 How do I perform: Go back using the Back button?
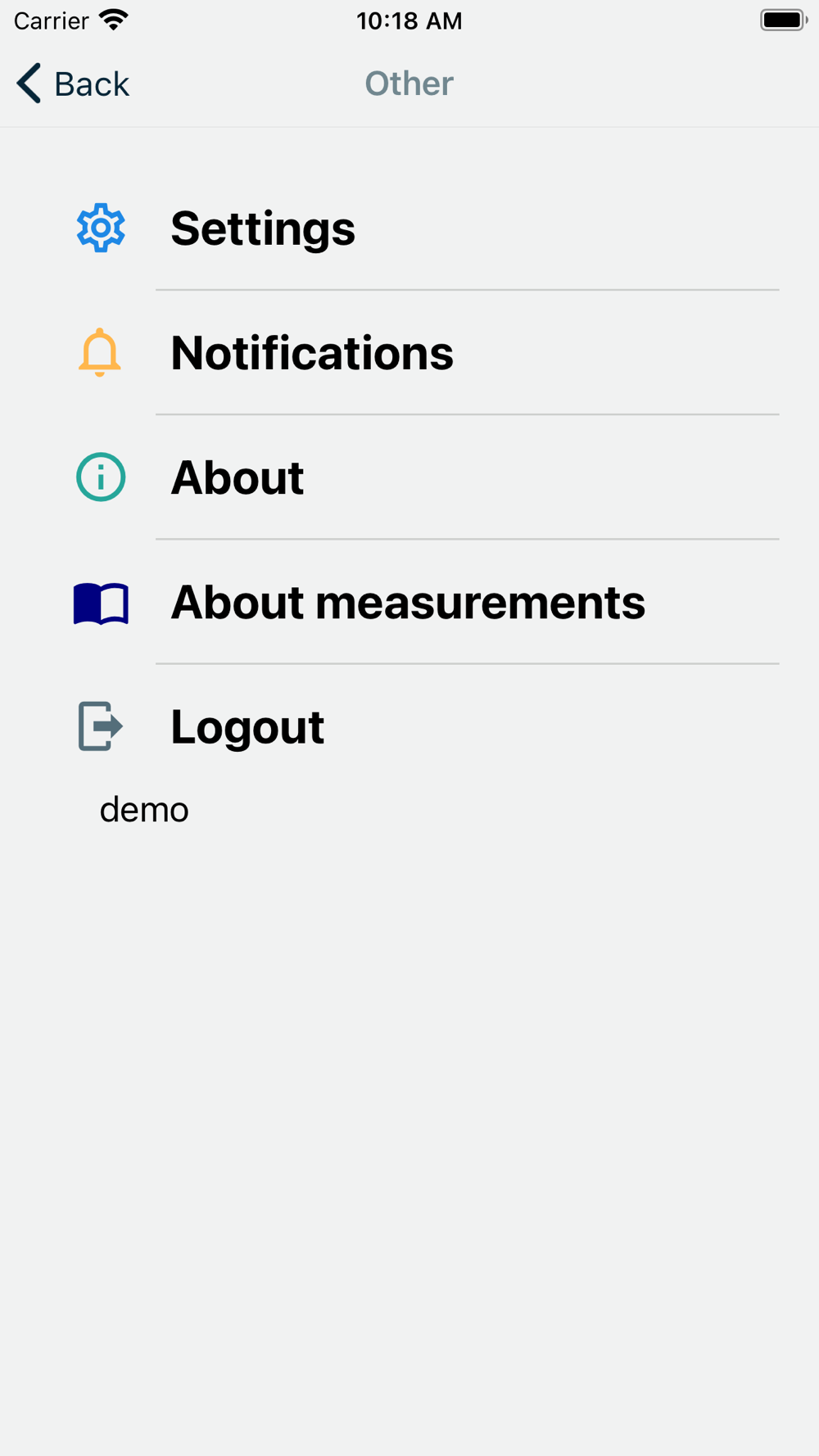tap(74, 84)
